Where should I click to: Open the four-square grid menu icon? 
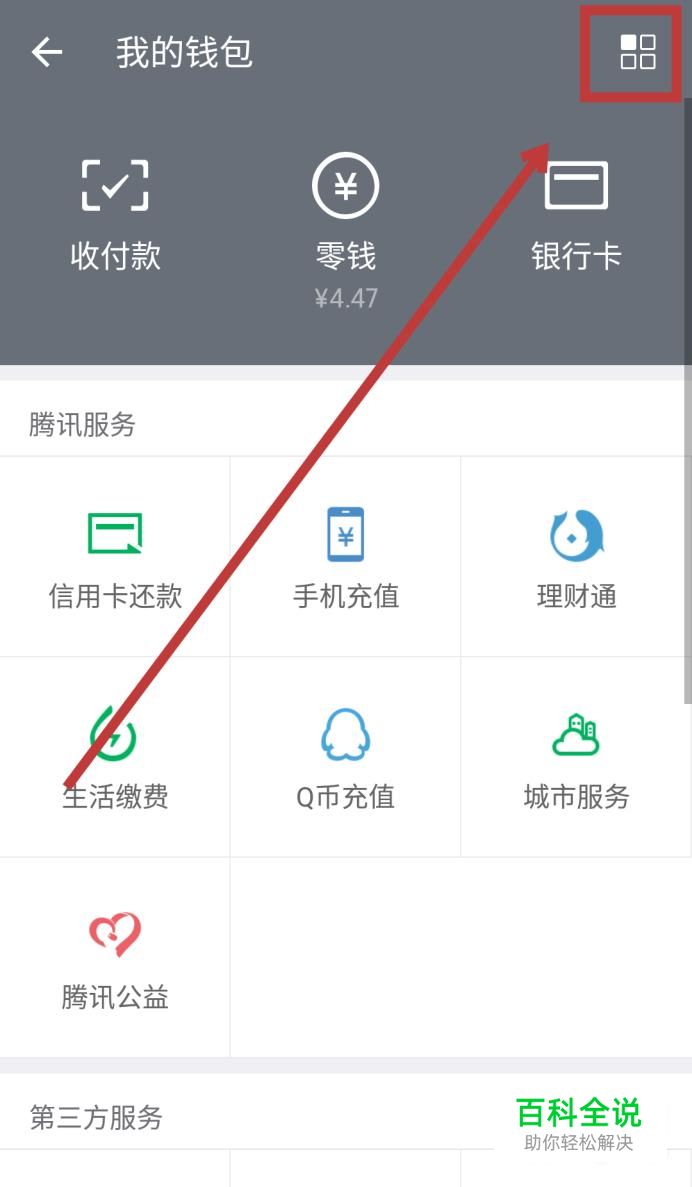(x=637, y=52)
